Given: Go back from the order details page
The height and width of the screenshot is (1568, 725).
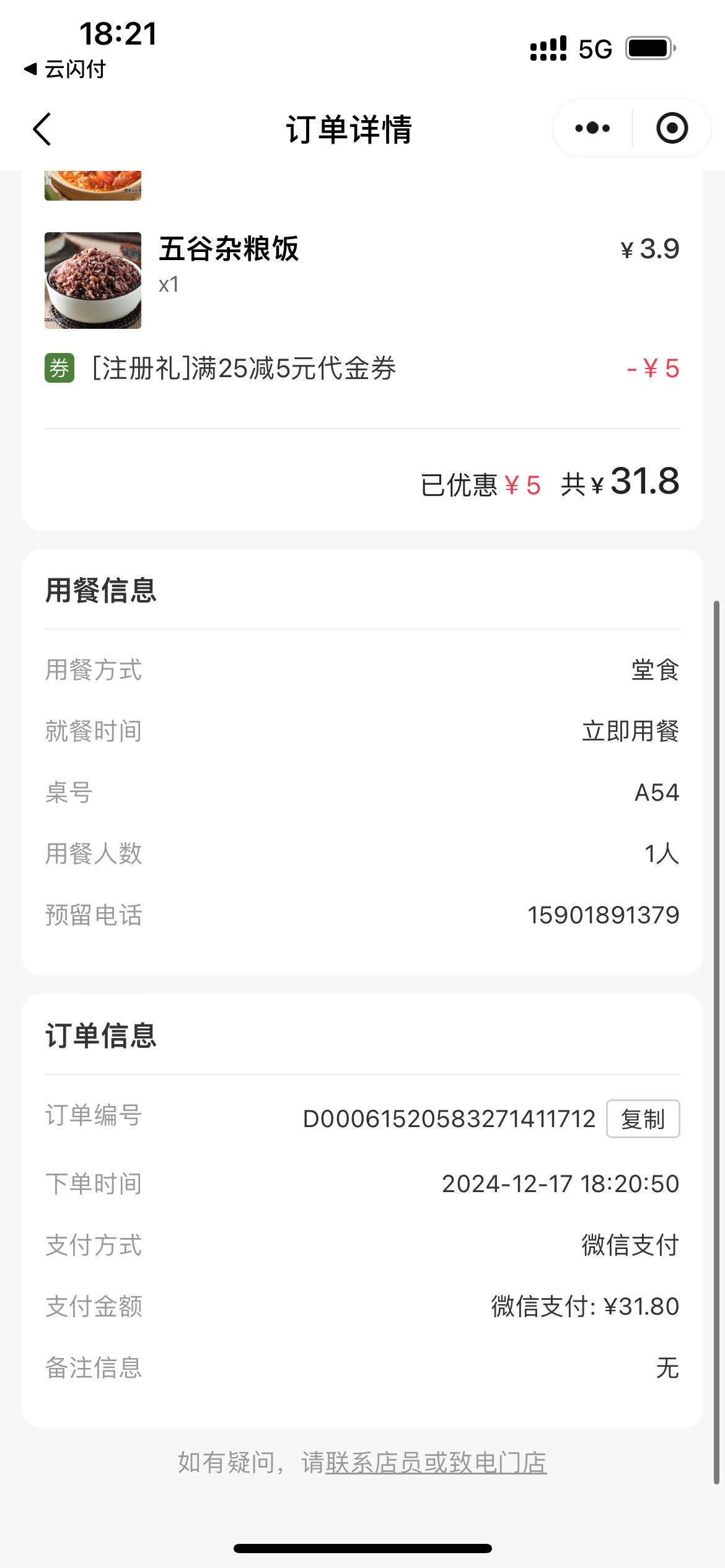Looking at the screenshot, I should click(42, 129).
